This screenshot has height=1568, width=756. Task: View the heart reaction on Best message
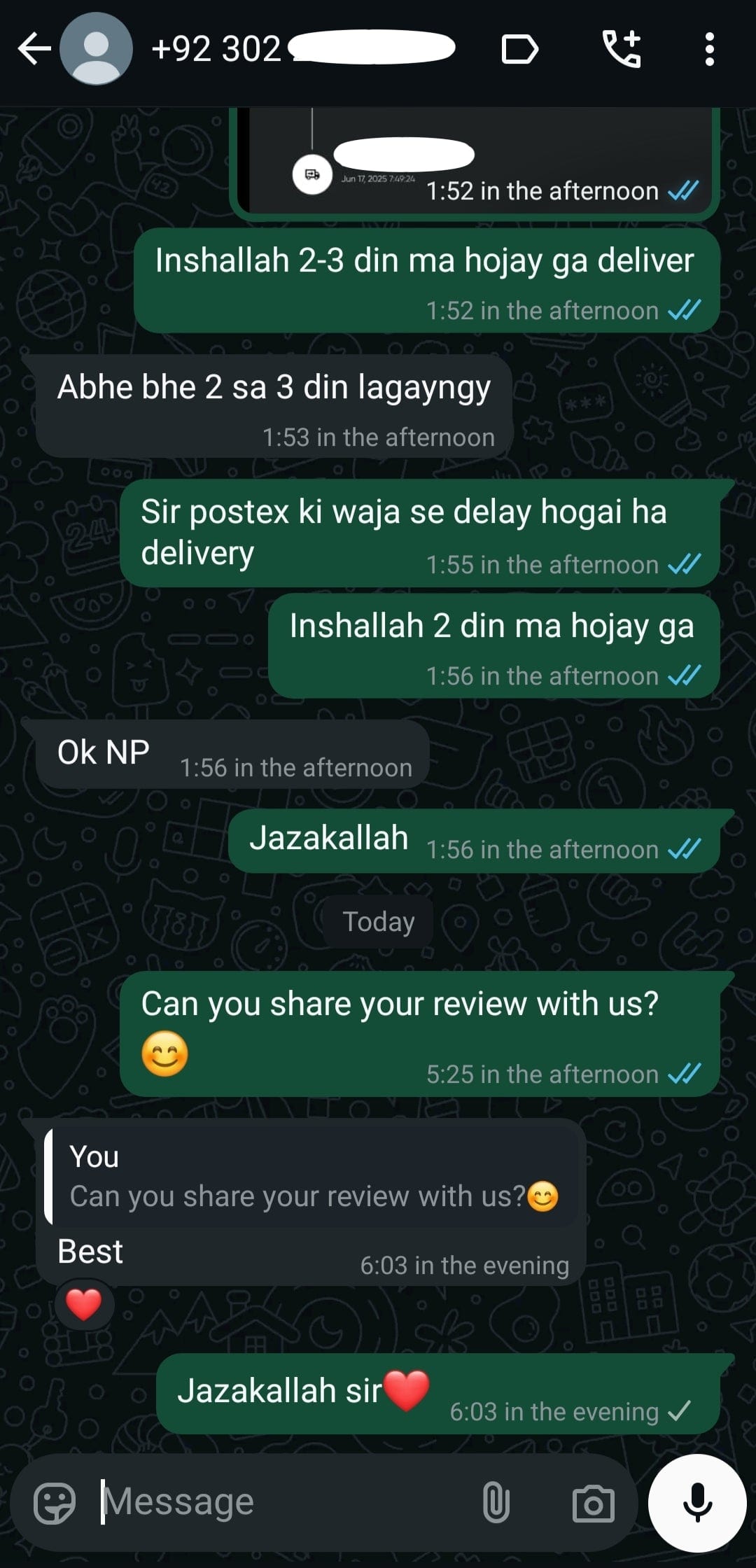click(84, 1304)
